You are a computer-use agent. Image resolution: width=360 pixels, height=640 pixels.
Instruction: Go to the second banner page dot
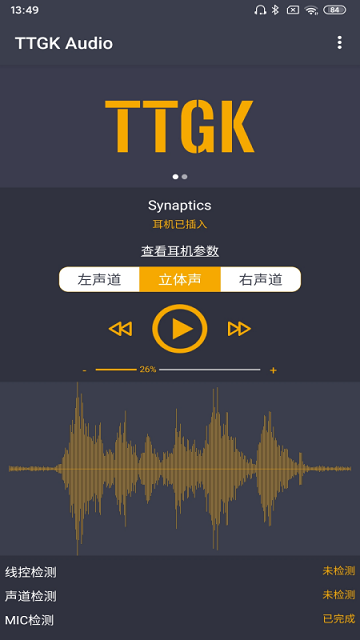point(184,177)
